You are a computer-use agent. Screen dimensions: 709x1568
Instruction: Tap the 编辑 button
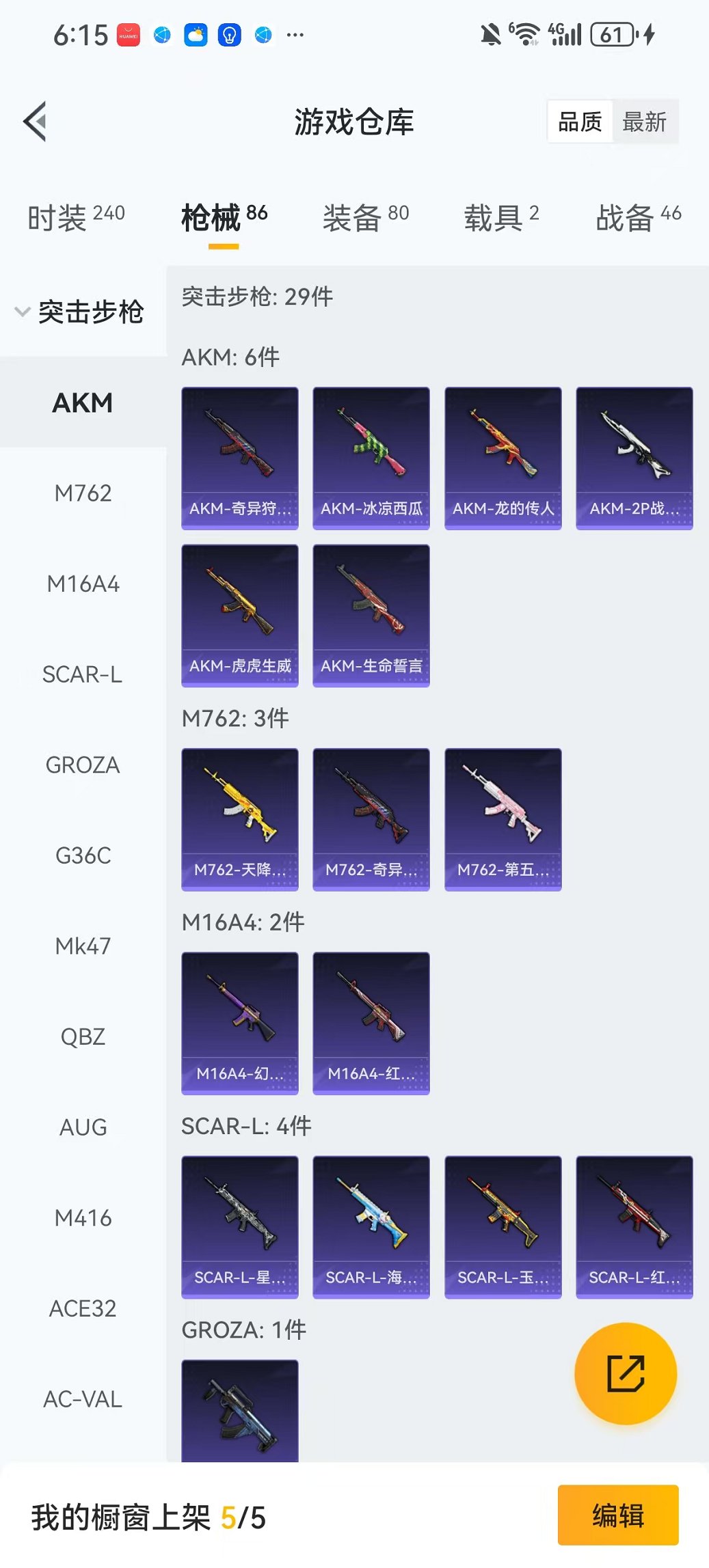pos(617,1515)
